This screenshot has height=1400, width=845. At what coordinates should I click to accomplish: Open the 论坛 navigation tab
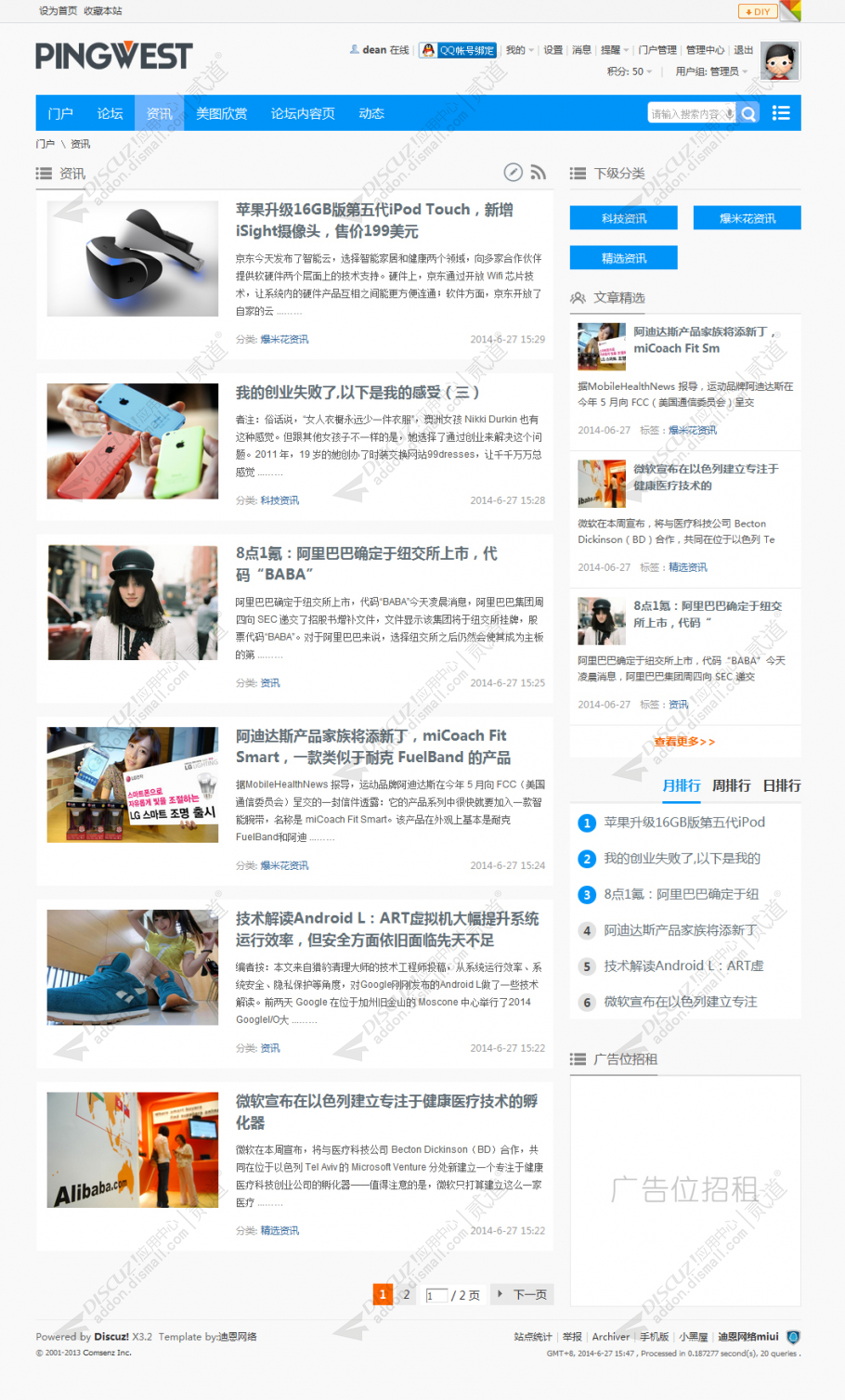(110, 113)
